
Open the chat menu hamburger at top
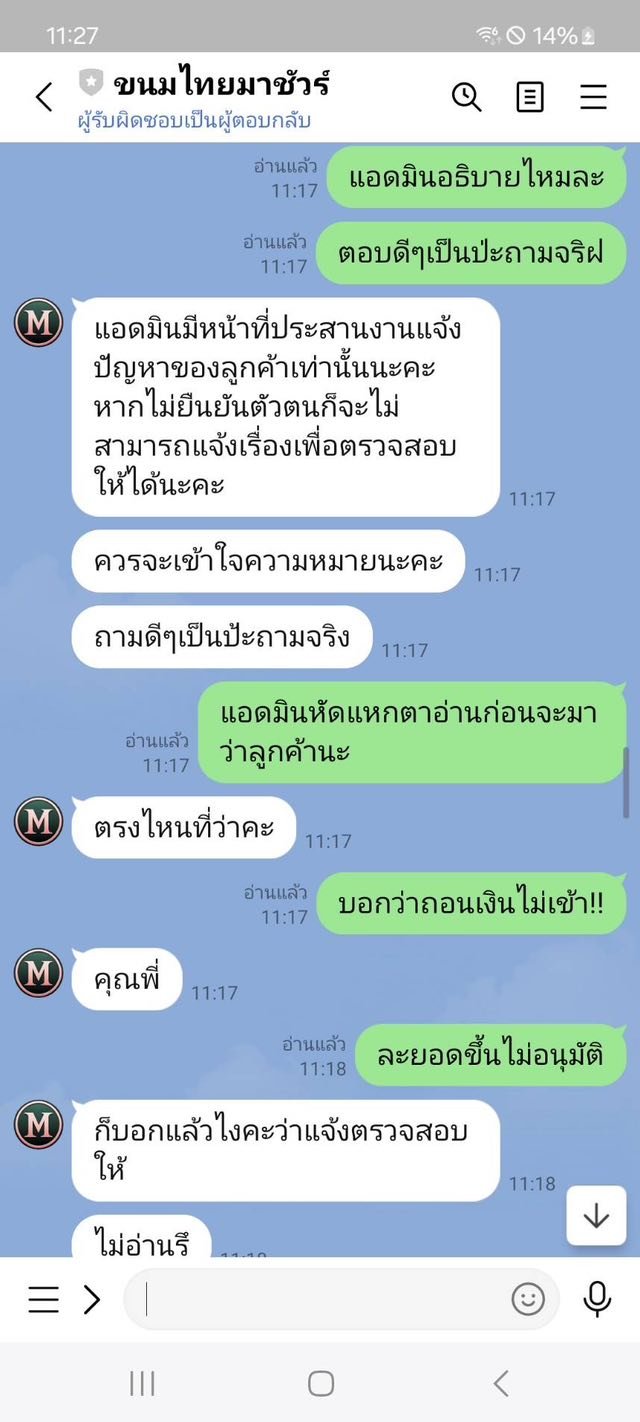click(x=593, y=97)
